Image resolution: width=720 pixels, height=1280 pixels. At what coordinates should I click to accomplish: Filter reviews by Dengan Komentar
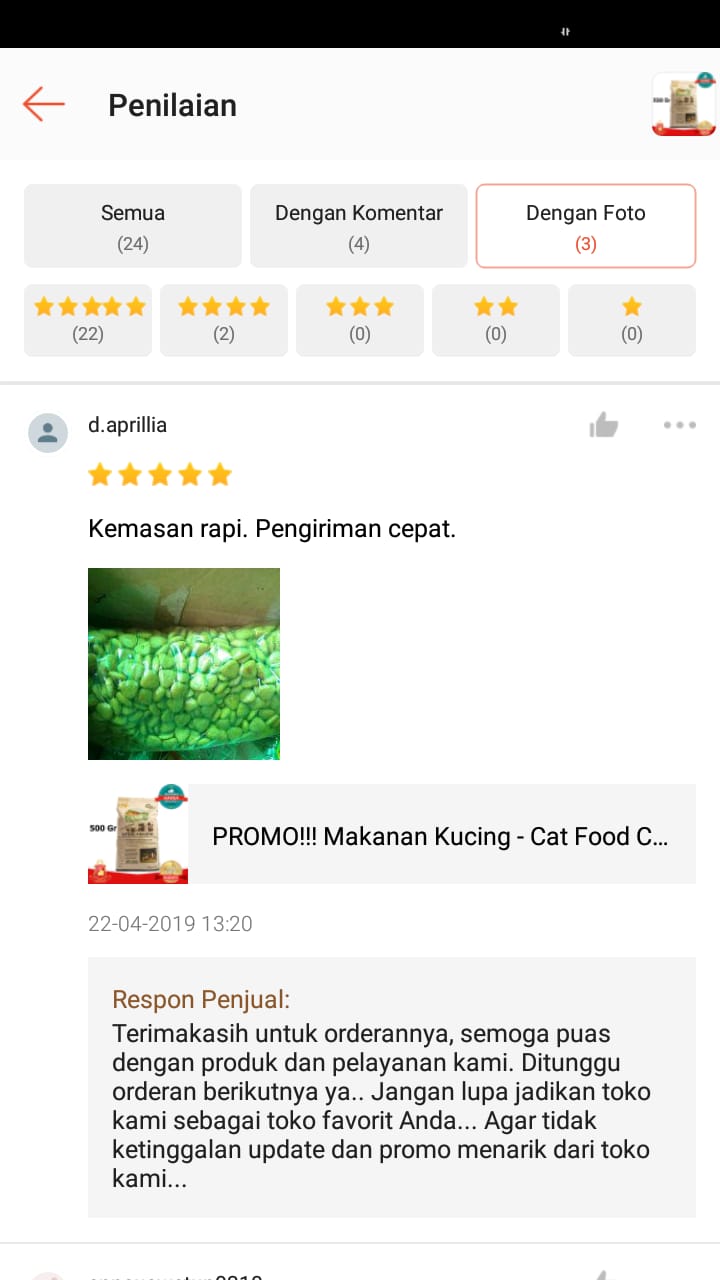click(x=359, y=226)
